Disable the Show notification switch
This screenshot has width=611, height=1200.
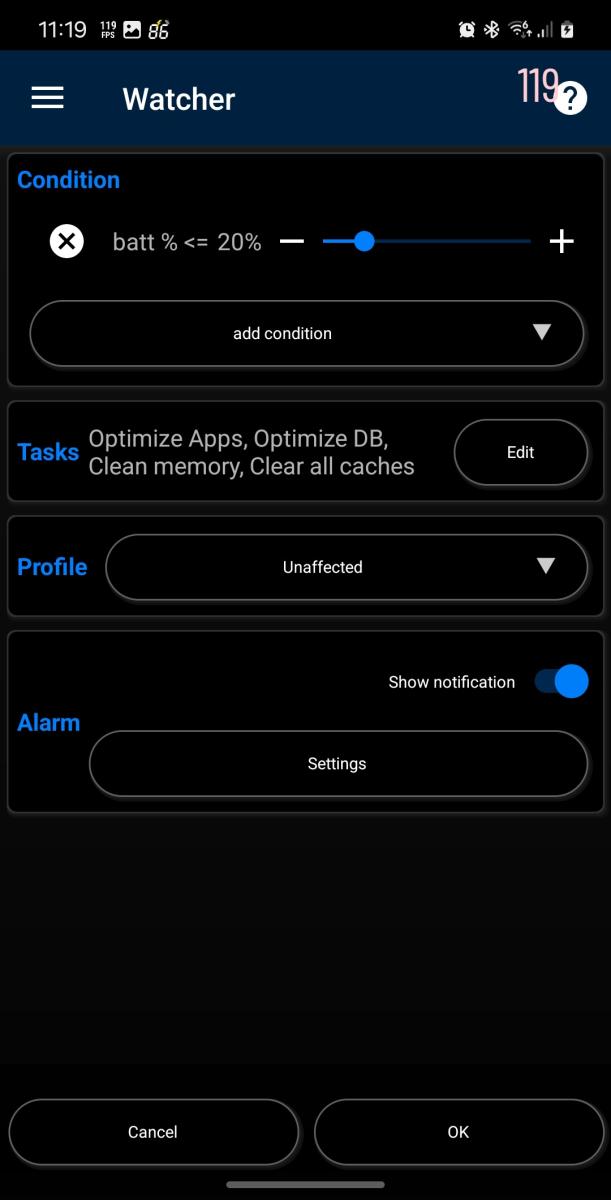pyautogui.click(x=561, y=682)
